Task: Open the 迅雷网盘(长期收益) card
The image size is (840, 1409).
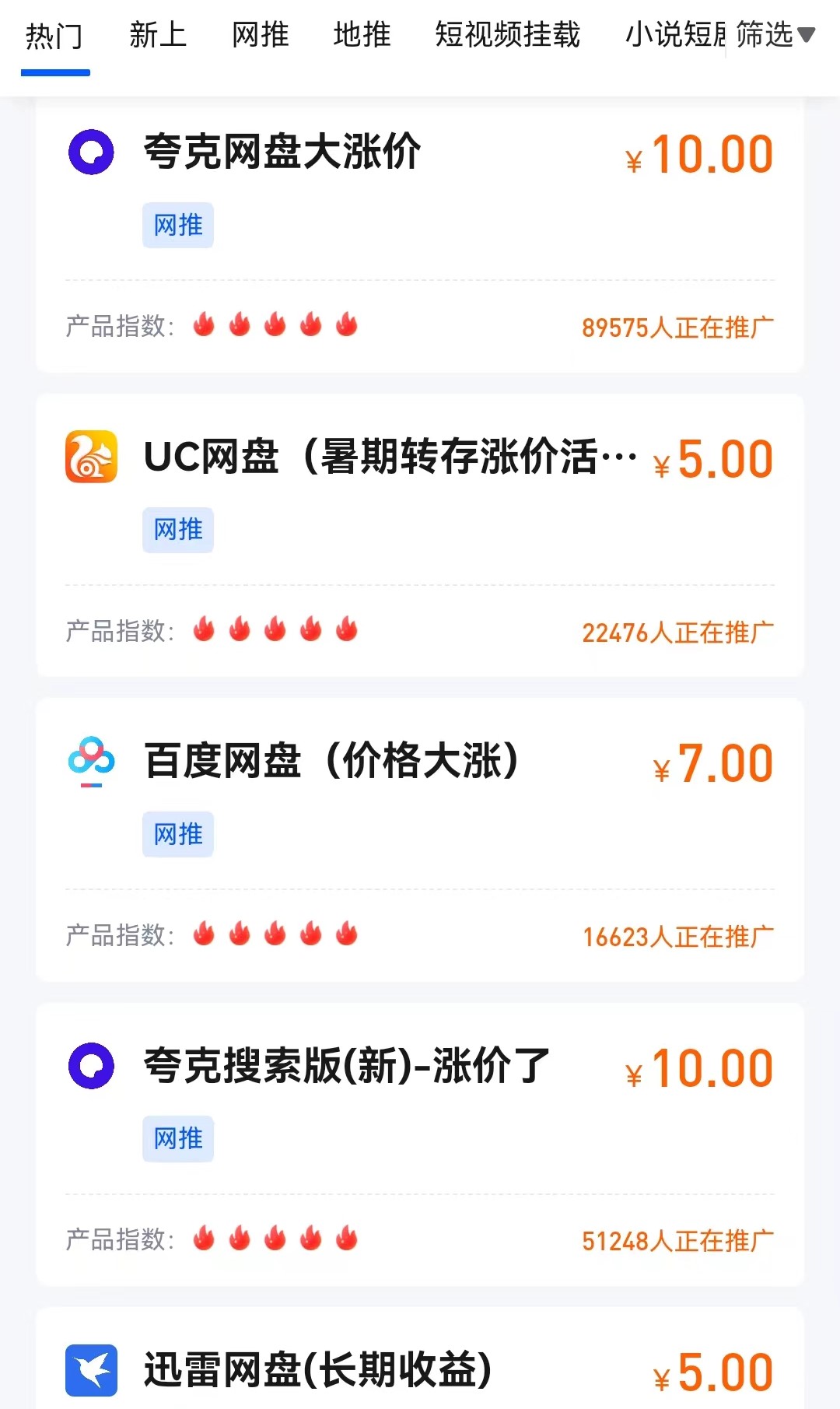Action: click(420, 1358)
